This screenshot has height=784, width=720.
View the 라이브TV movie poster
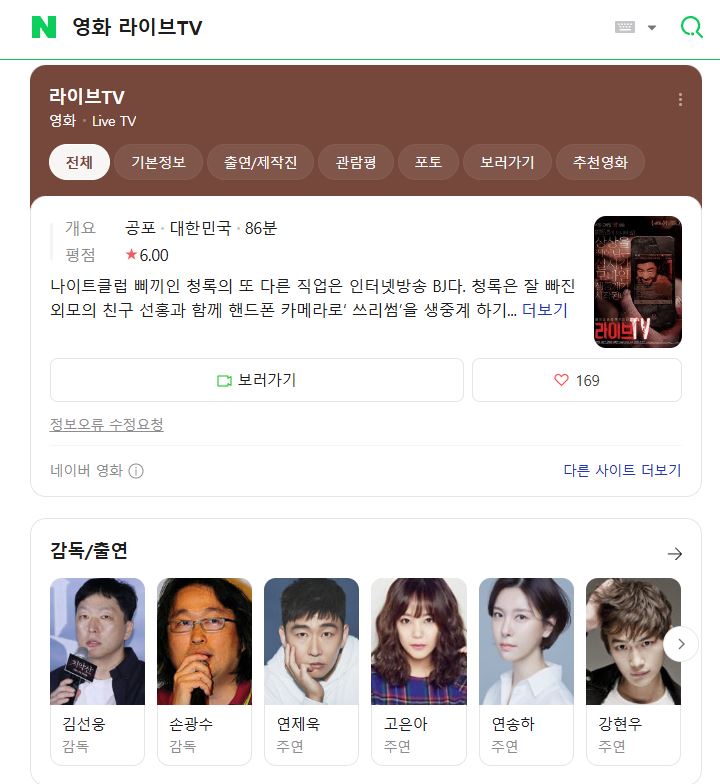(637, 282)
